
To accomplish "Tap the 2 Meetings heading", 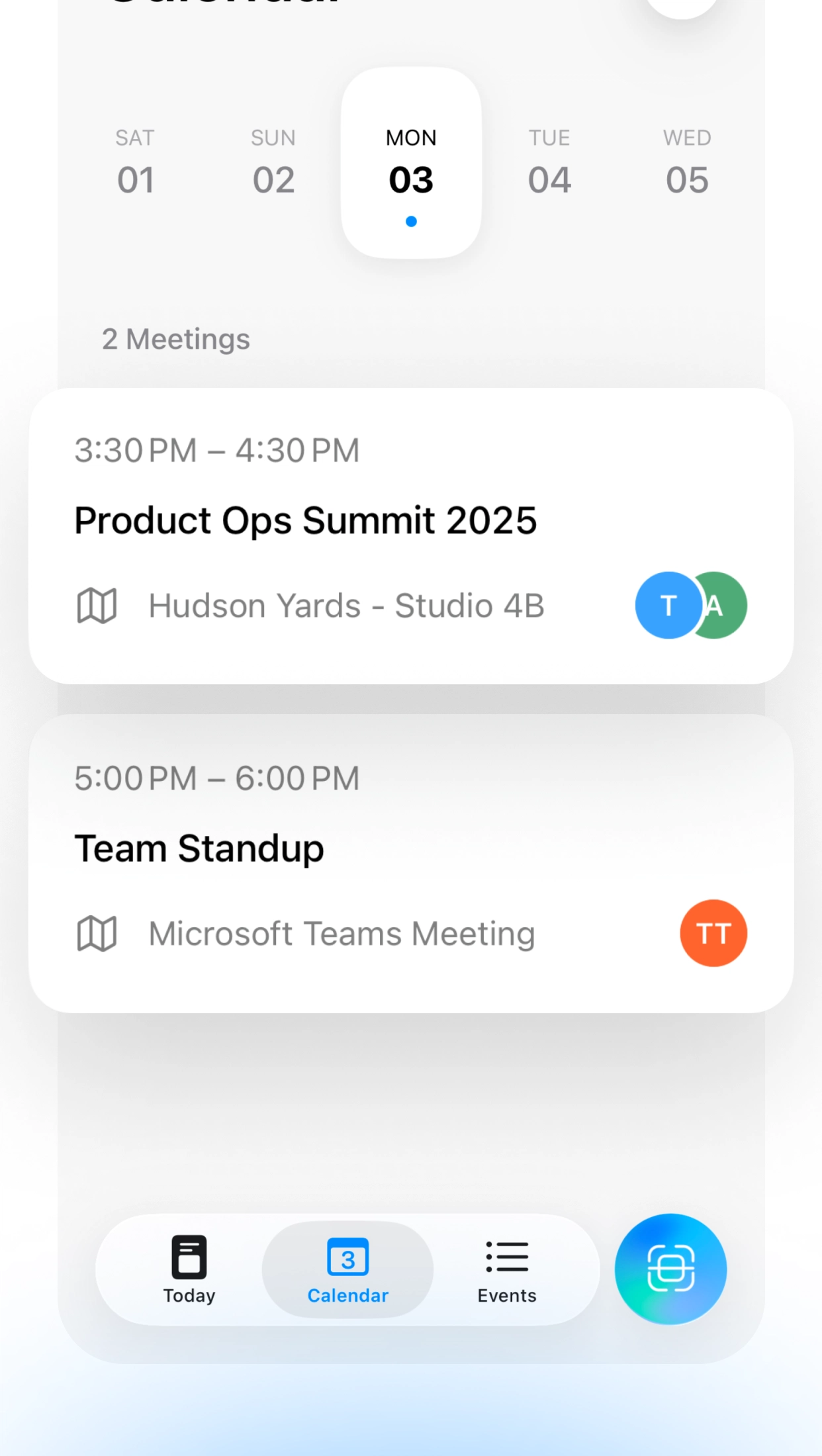I will pos(175,338).
